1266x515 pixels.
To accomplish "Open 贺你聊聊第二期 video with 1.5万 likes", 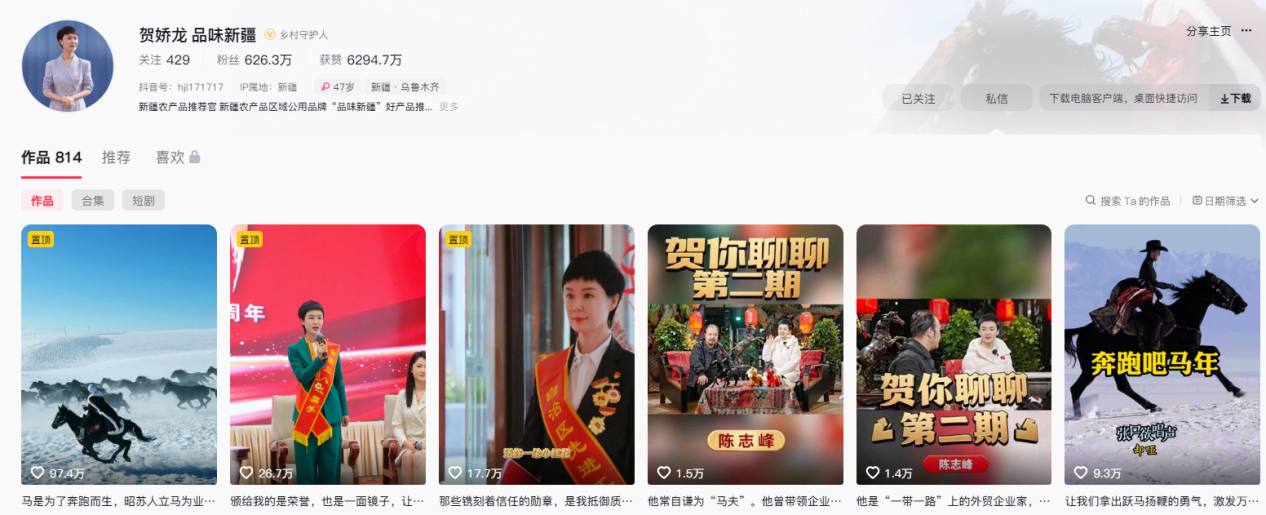I will tap(745, 354).
